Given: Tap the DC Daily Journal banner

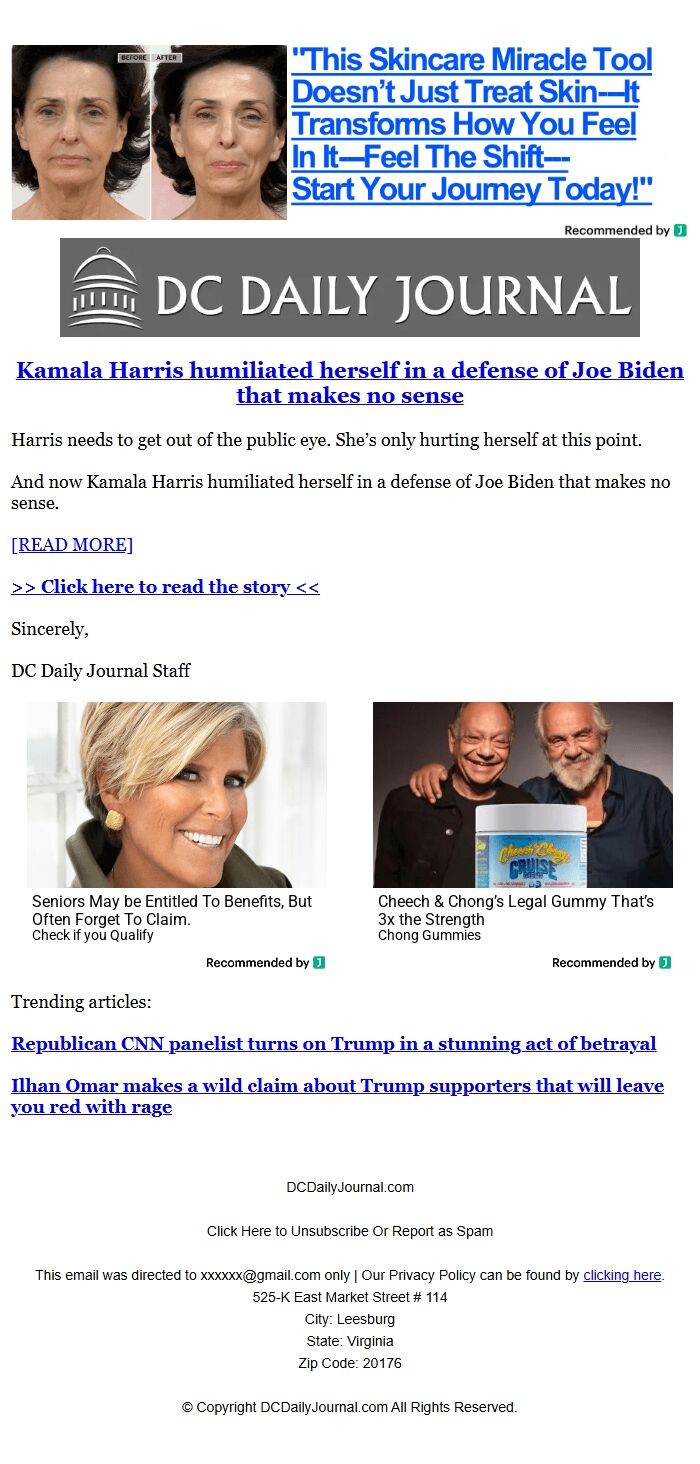Looking at the screenshot, I should click(350, 287).
